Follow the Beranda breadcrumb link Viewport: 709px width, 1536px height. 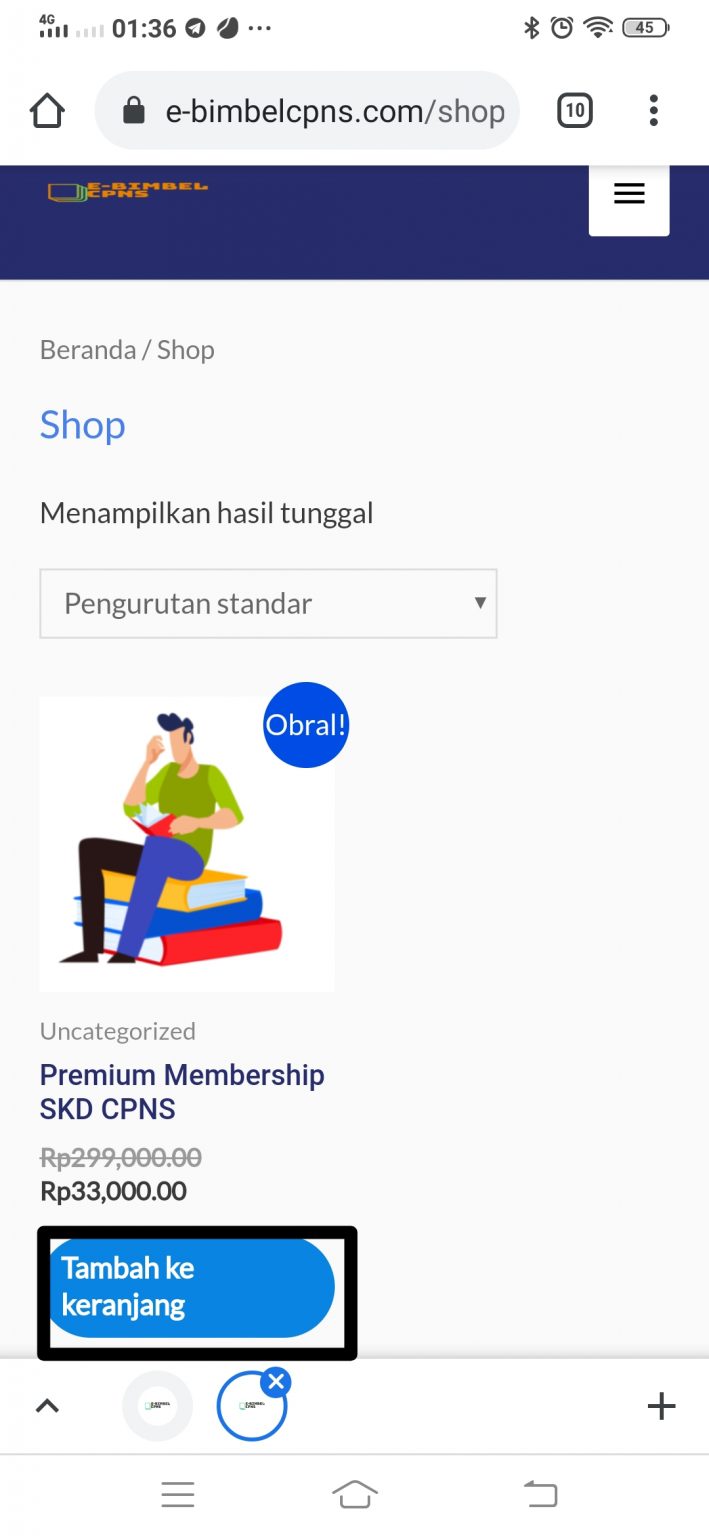[x=88, y=350]
